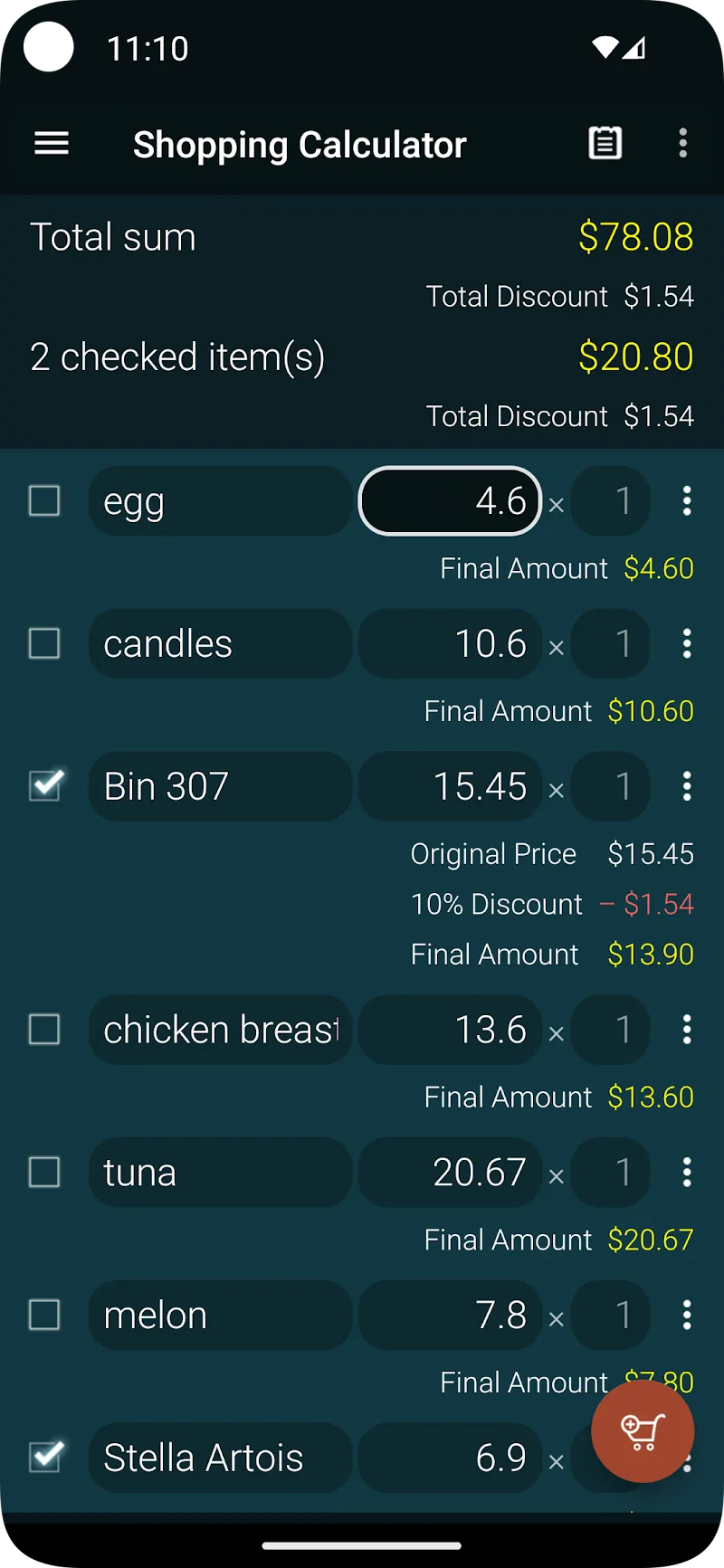The width and height of the screenshot is (724, 1568).
Task: Tap the add-to-cart floating action button
Action: click(x=643, y=1432)
